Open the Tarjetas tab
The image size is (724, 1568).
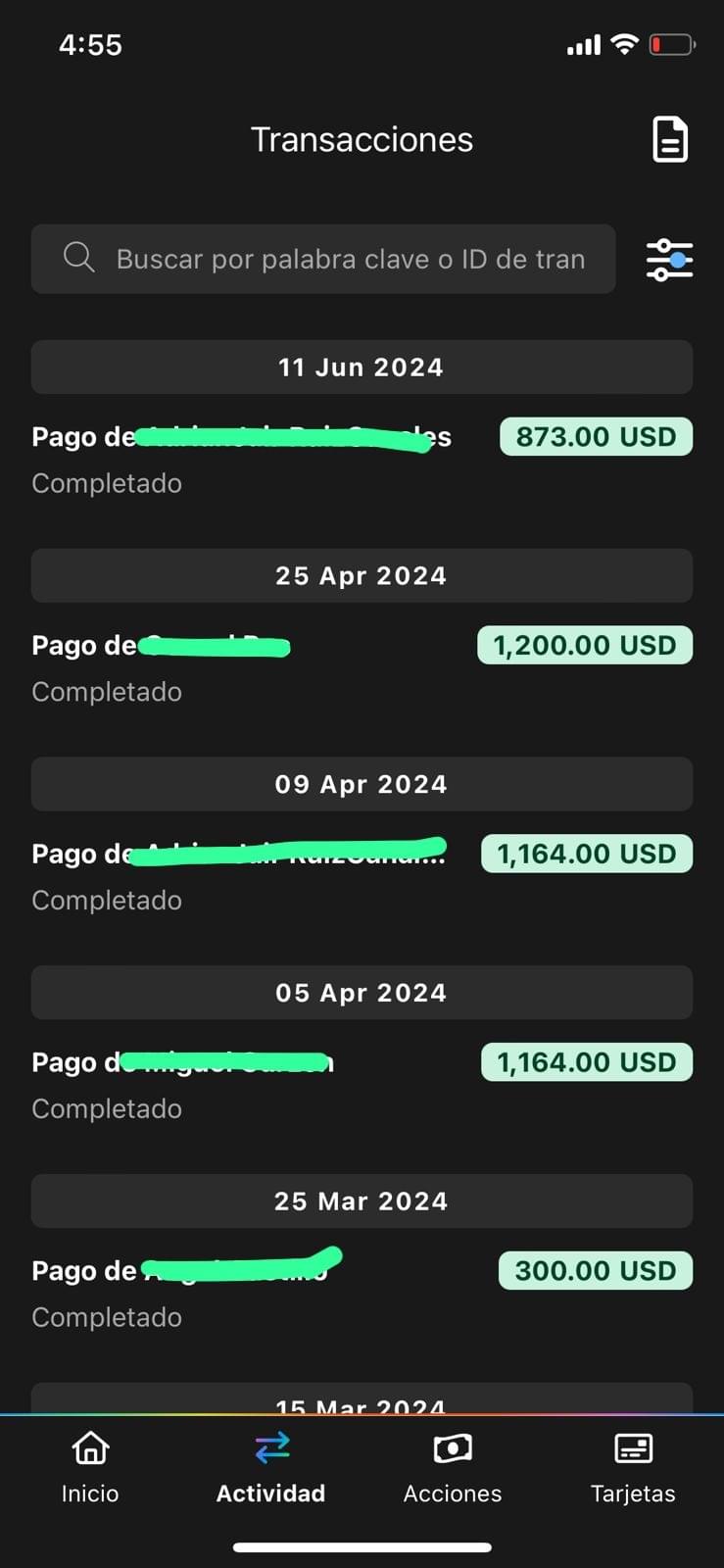click(633, 1467)
